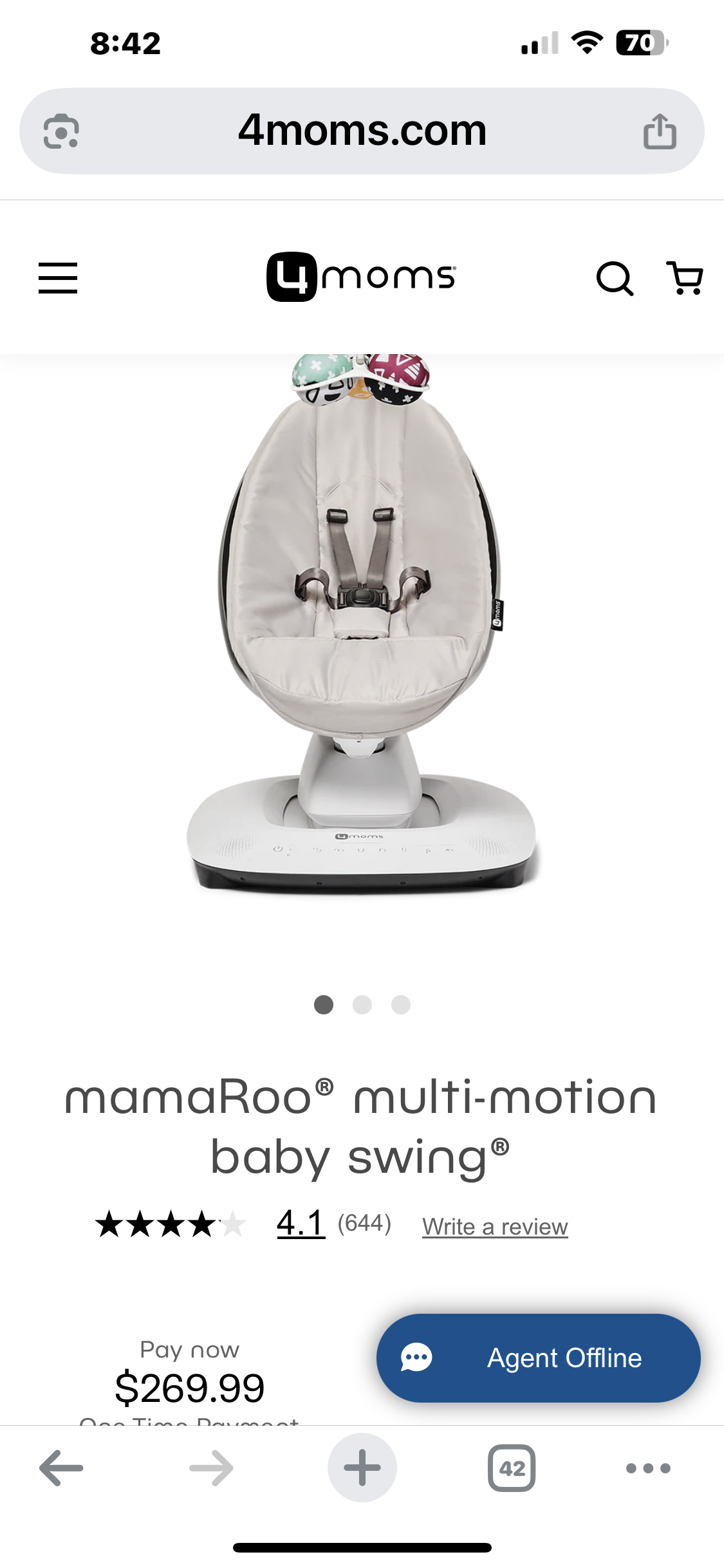724x1568 pixels.
Task: Open the hamburger navigation menu
Action: (58, 278)
